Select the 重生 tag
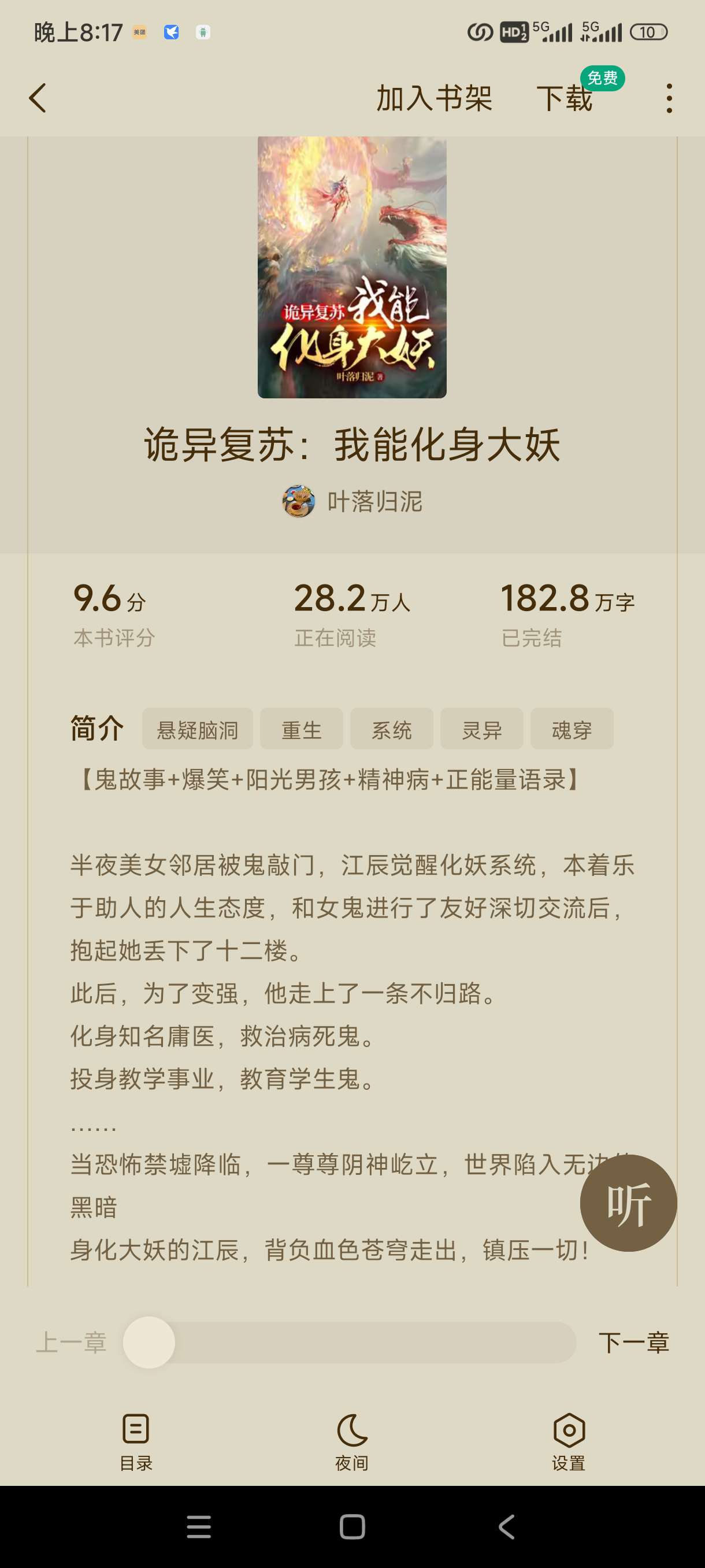Viewport: 705px width, 1568px height. [301, 729]
